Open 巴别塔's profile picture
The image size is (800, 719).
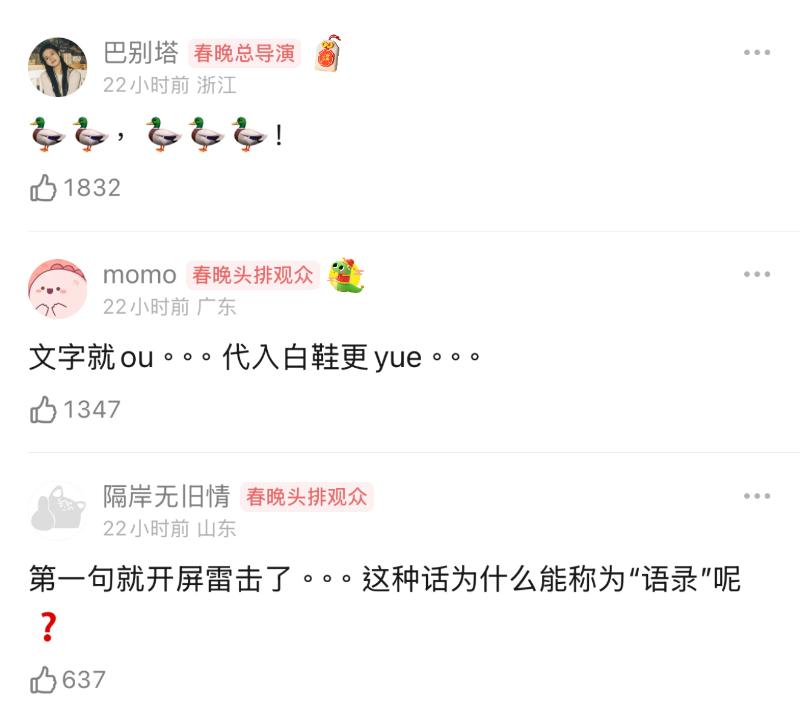(57, 67)
